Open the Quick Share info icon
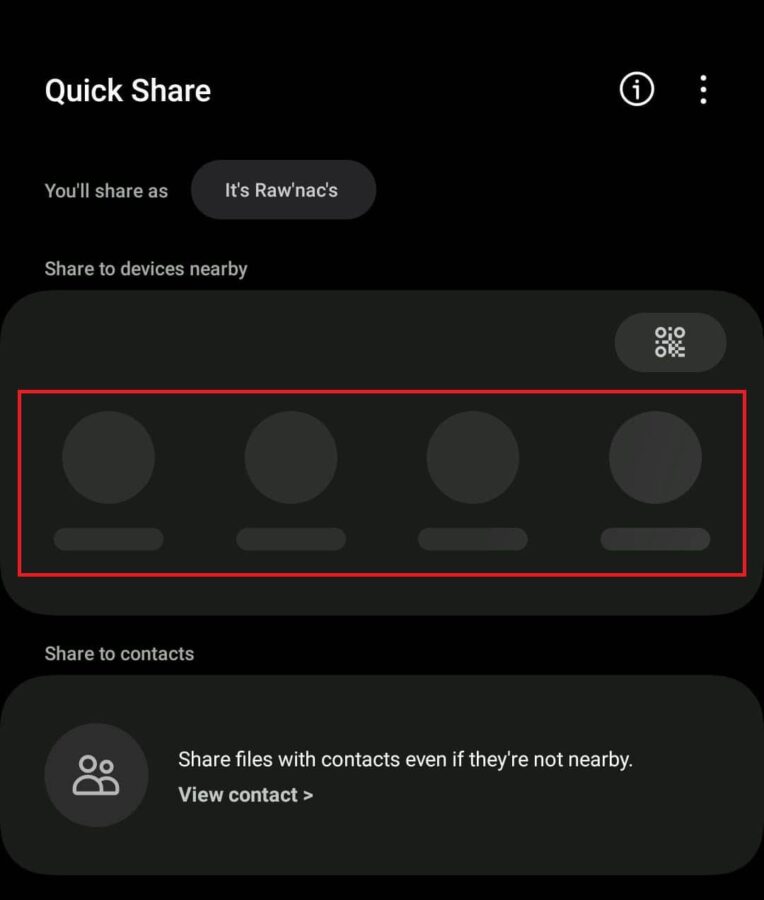The width and height of the screenshot is (764, 900). [637, 90]
